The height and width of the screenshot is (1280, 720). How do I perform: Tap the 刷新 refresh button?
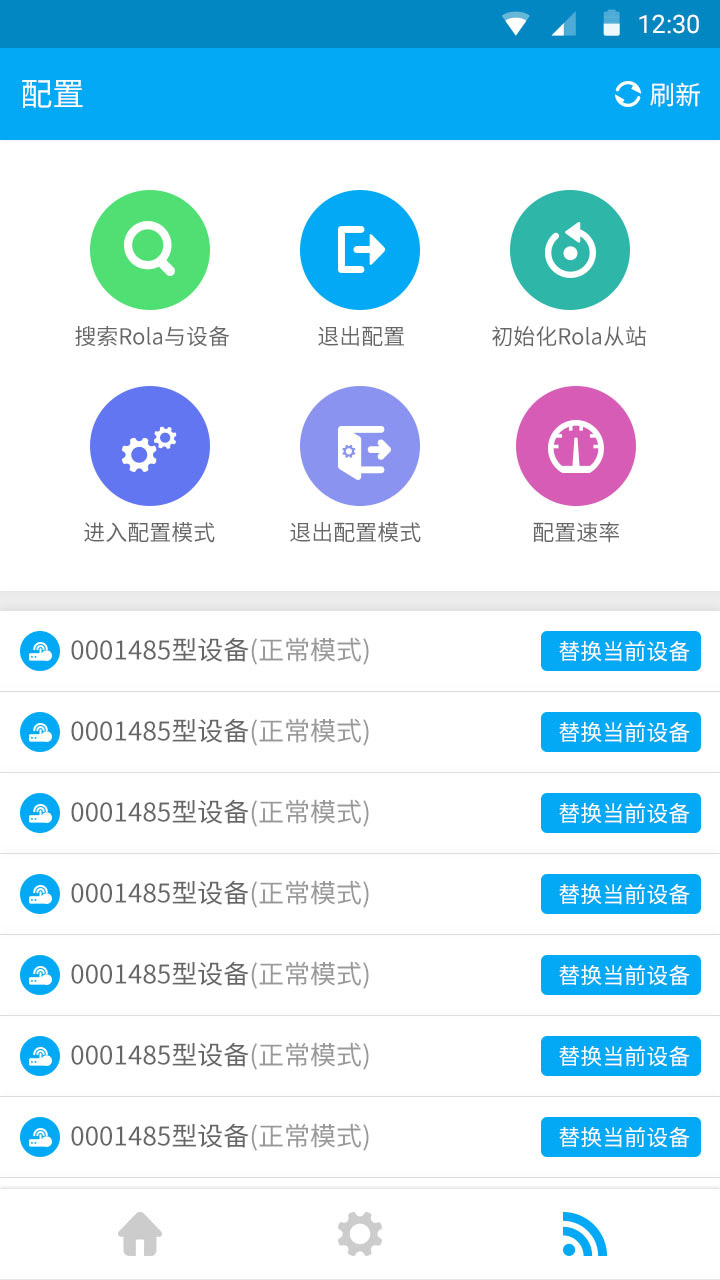657,94
